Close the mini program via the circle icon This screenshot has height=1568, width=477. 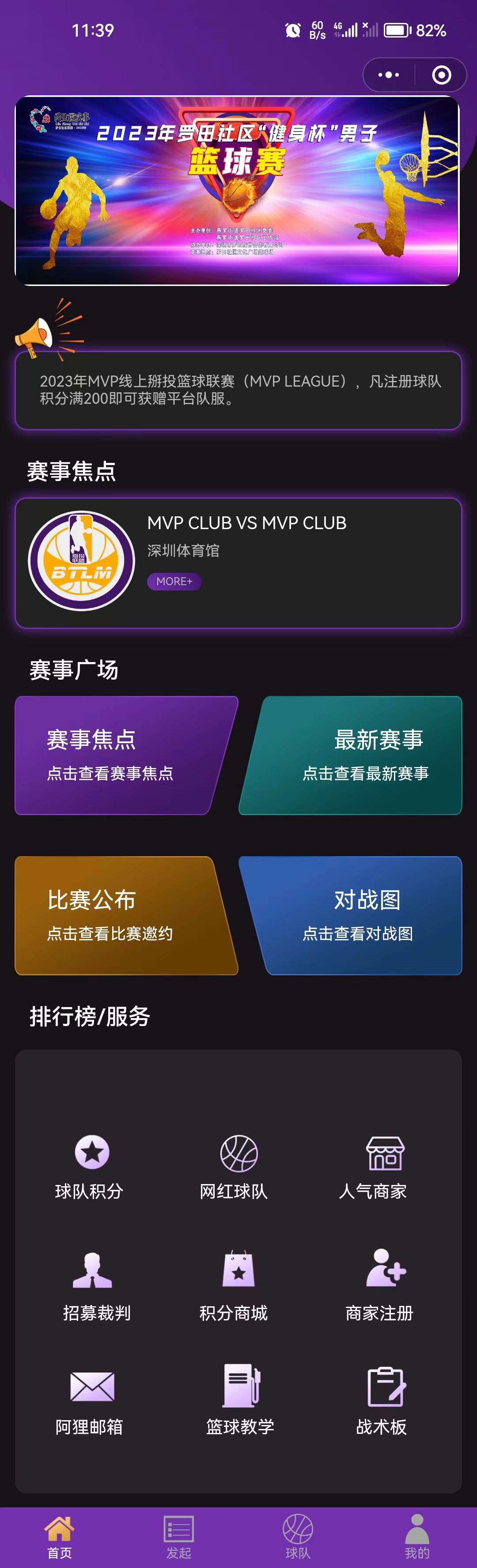click(x=441, y=75)
